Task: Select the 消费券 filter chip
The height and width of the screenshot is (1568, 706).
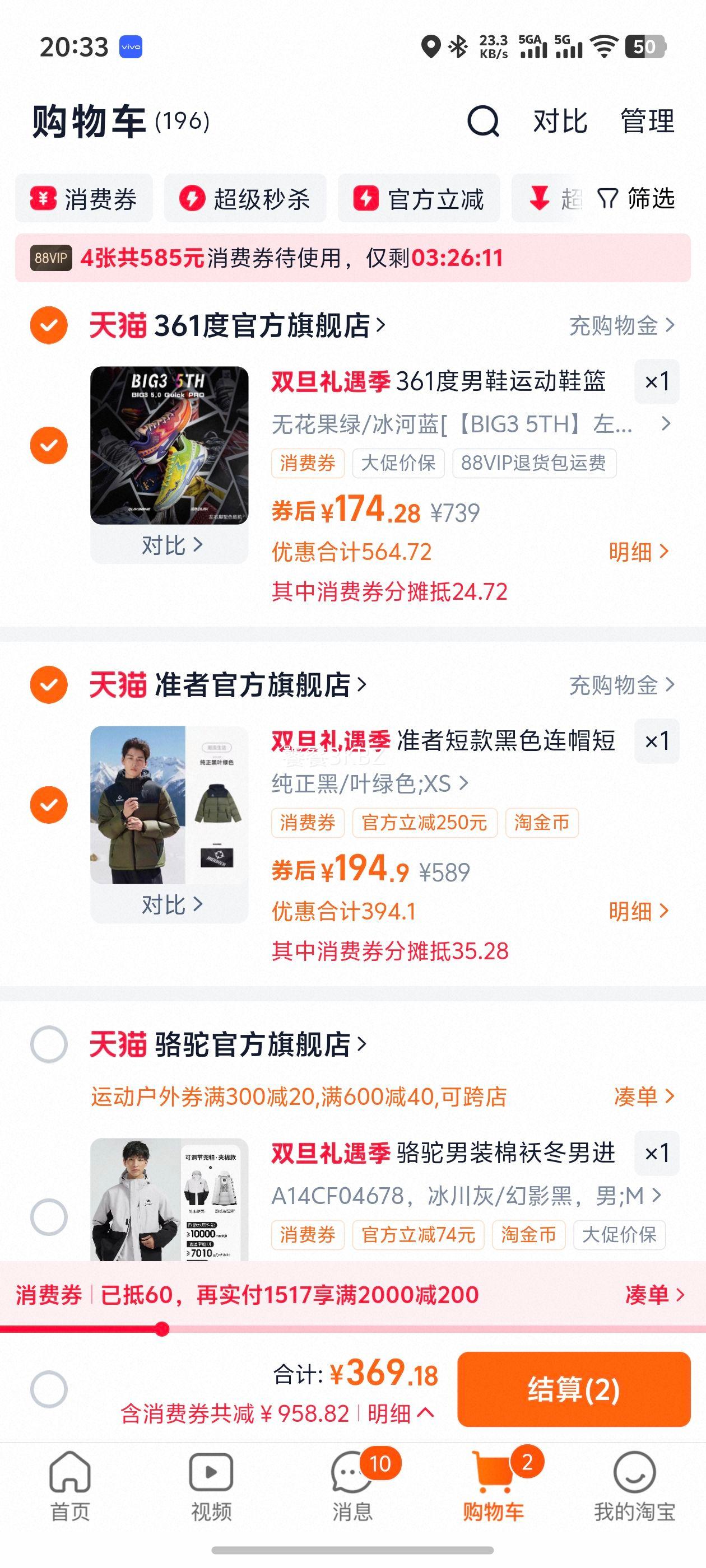Action: pos(84,198)
